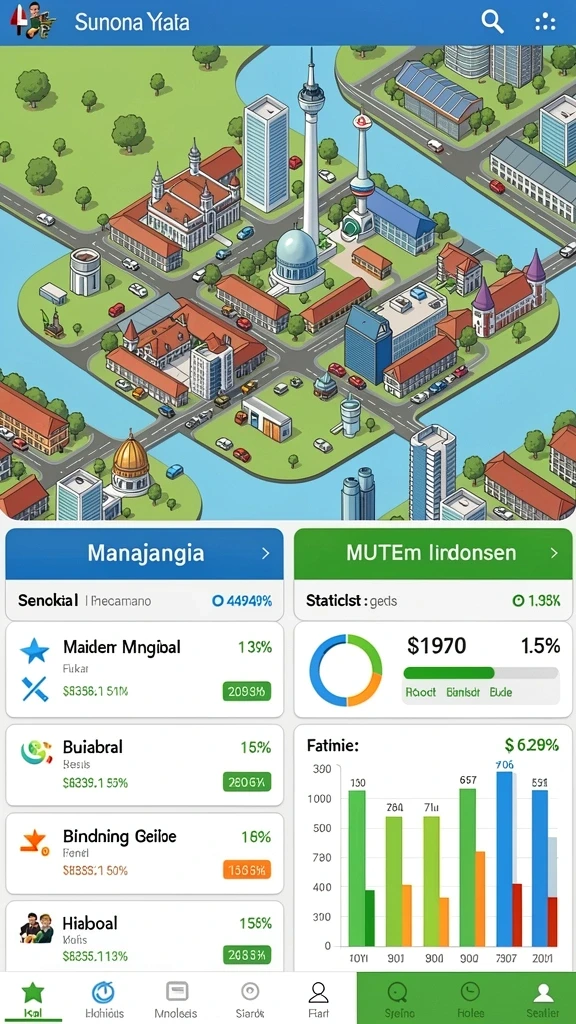Open the green MUTEm lirdonsen header
This screenshot has width=576, height=1024.
433,554
